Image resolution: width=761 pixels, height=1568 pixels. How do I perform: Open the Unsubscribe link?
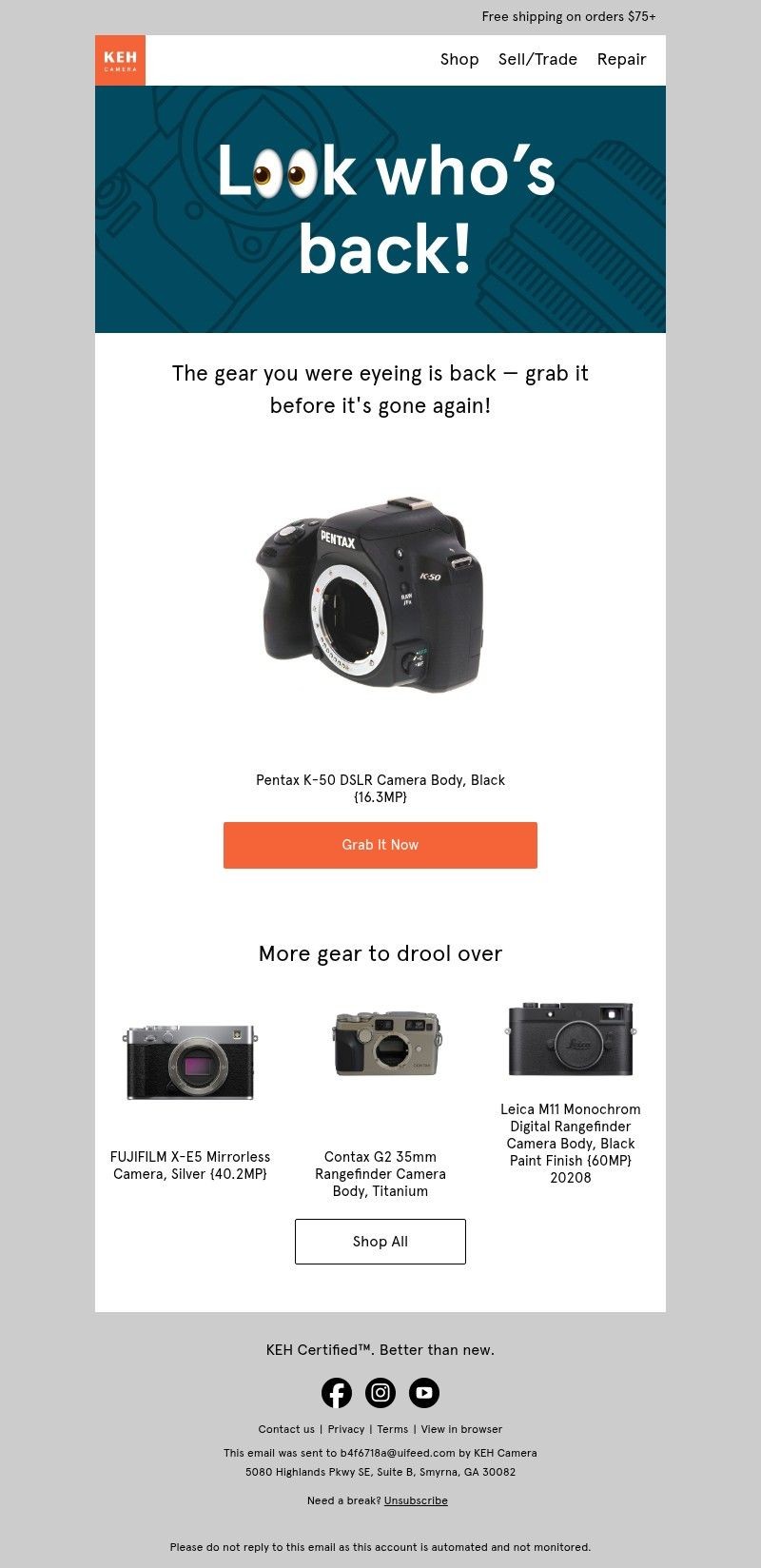click(x=416, y=1499)
